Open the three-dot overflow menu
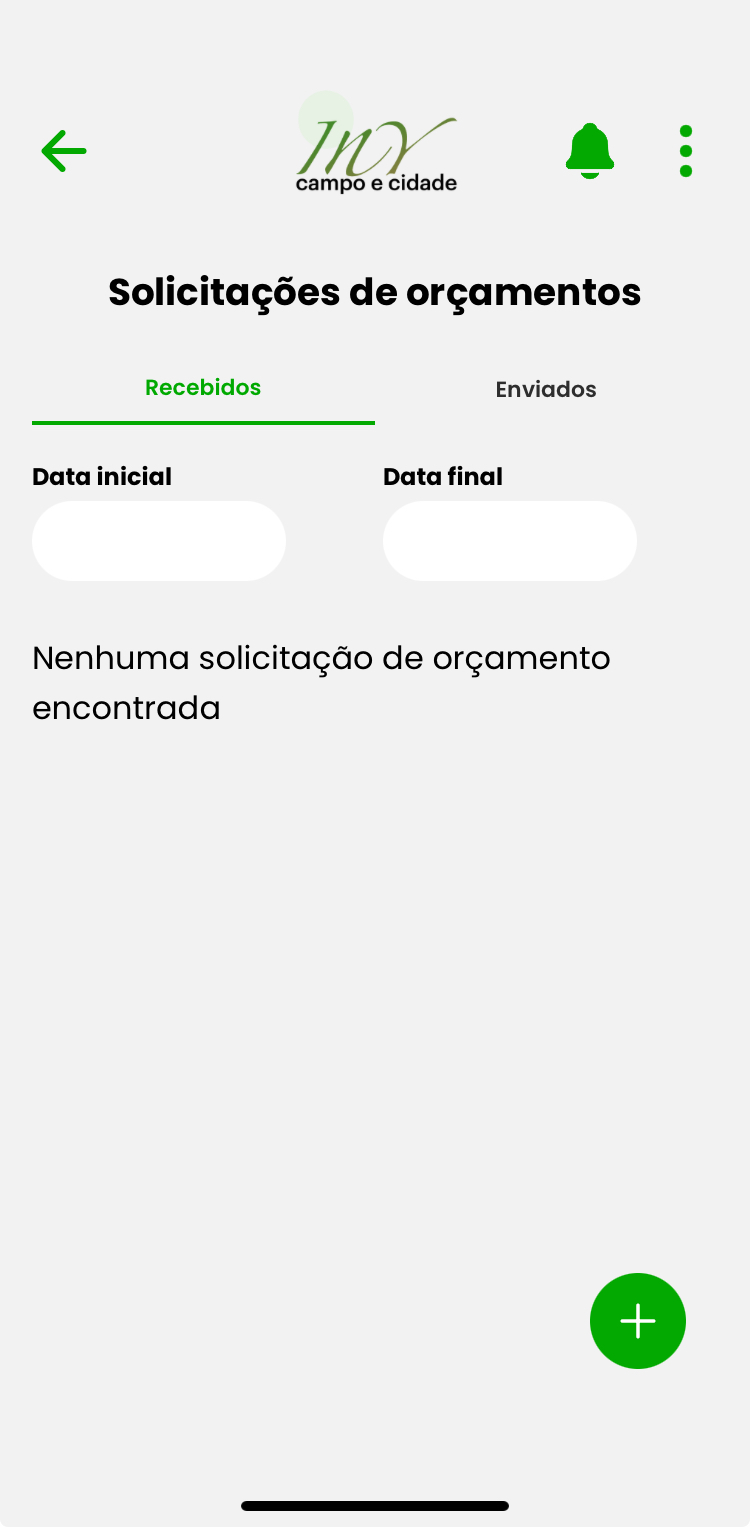 tap(686, 151)
